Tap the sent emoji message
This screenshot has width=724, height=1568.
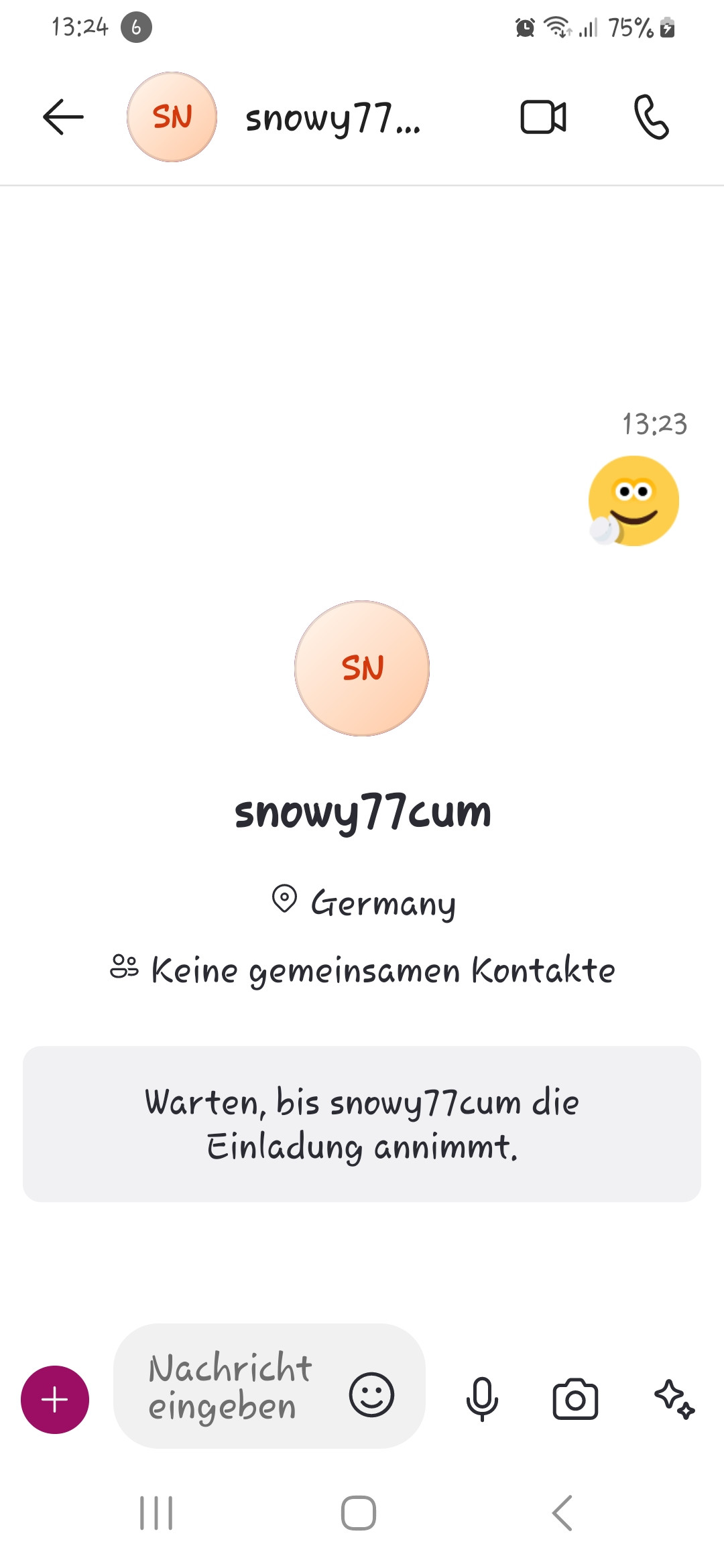pyautogui.click(x=633, y=501)
